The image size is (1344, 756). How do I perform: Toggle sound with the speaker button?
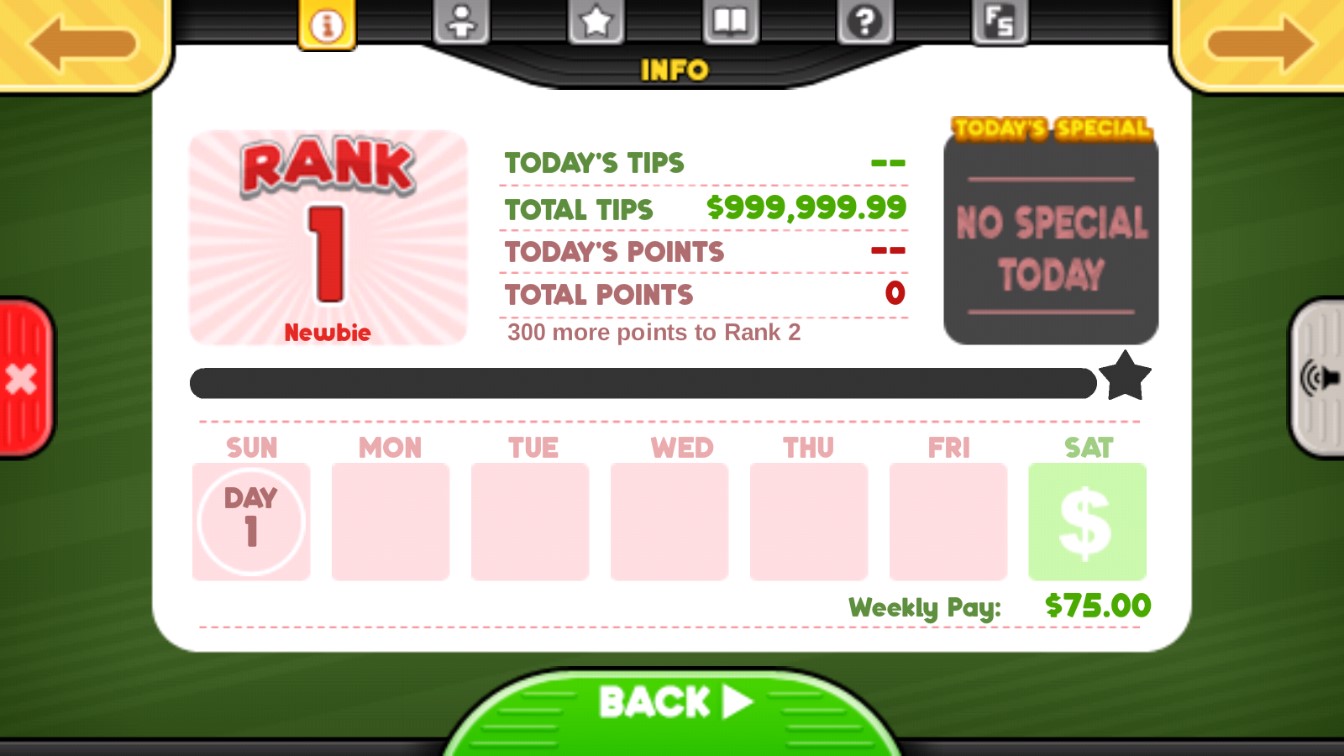tap(1319, 378)
